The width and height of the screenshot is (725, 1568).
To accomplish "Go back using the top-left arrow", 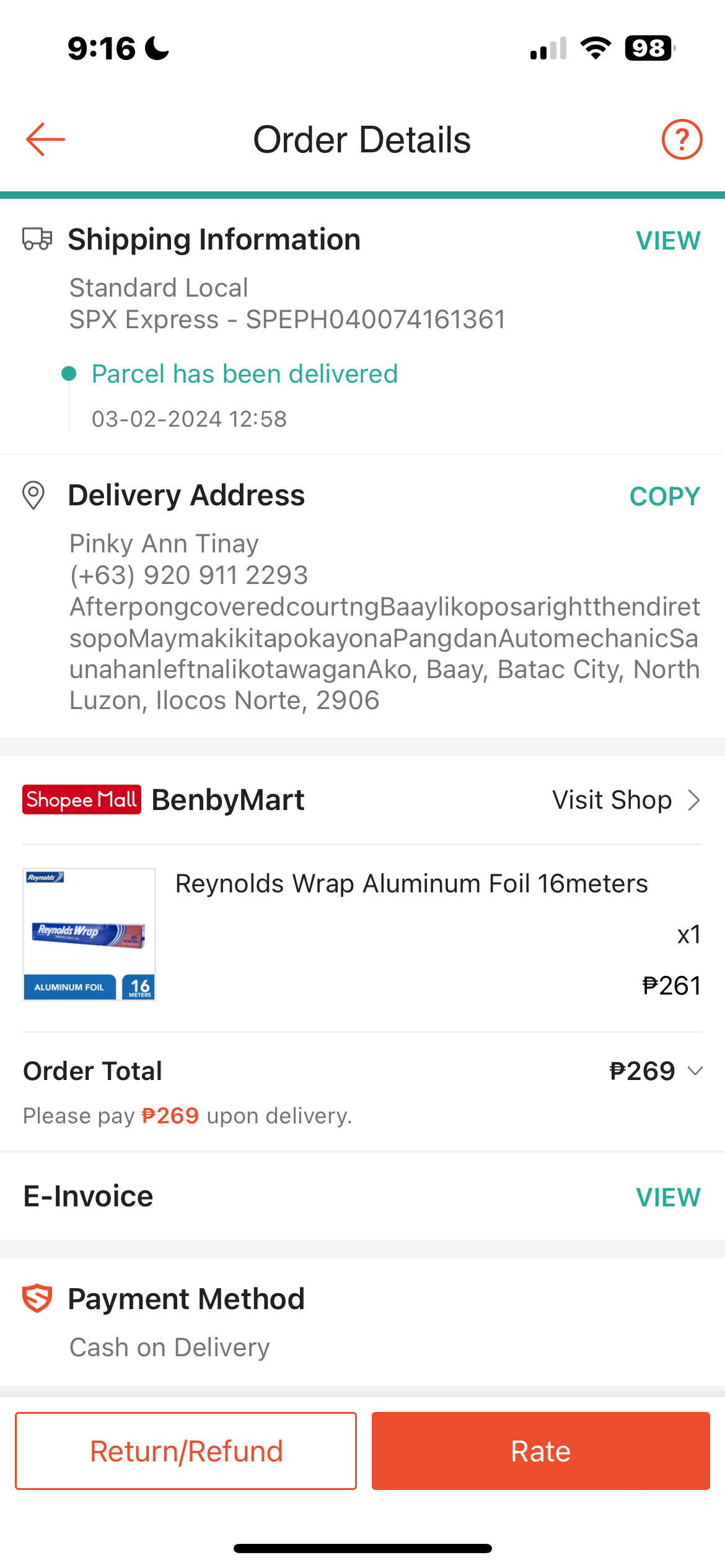I will (x=45, y=139).
